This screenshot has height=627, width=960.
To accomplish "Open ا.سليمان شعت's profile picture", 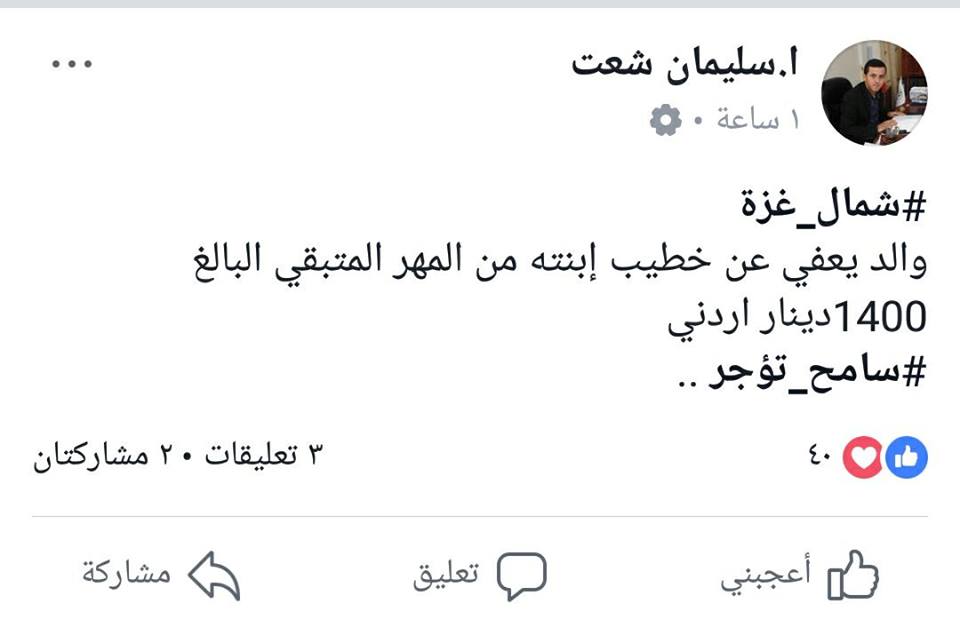I will [873, 93].
